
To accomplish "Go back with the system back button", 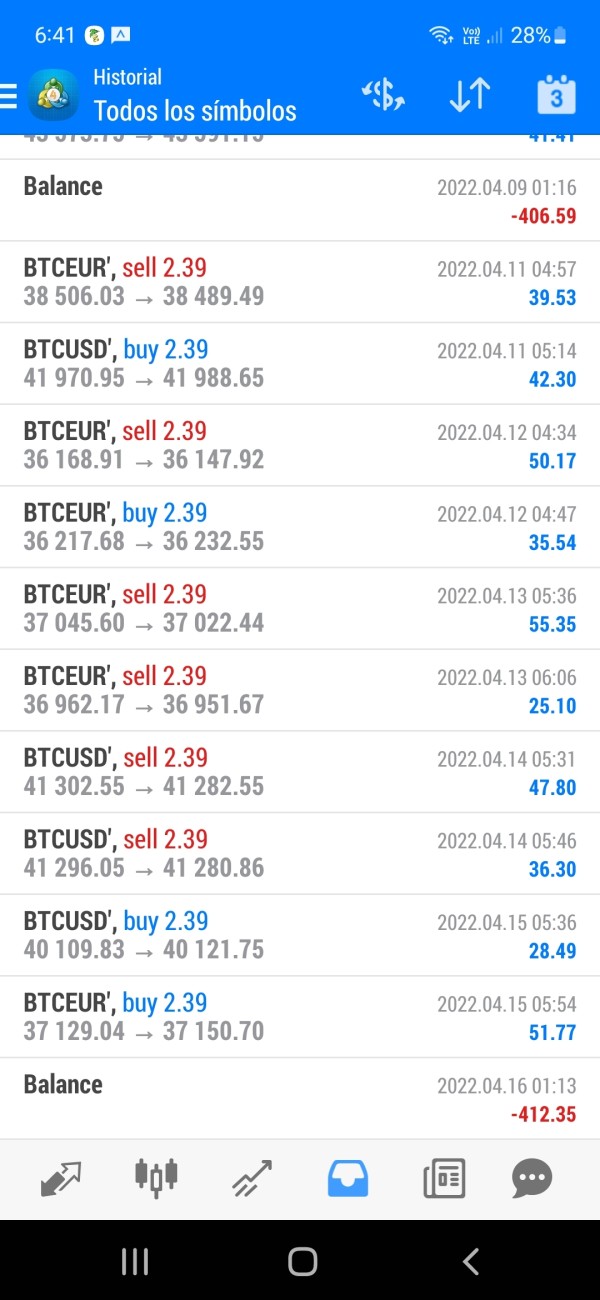I will tap(470, 1261).
